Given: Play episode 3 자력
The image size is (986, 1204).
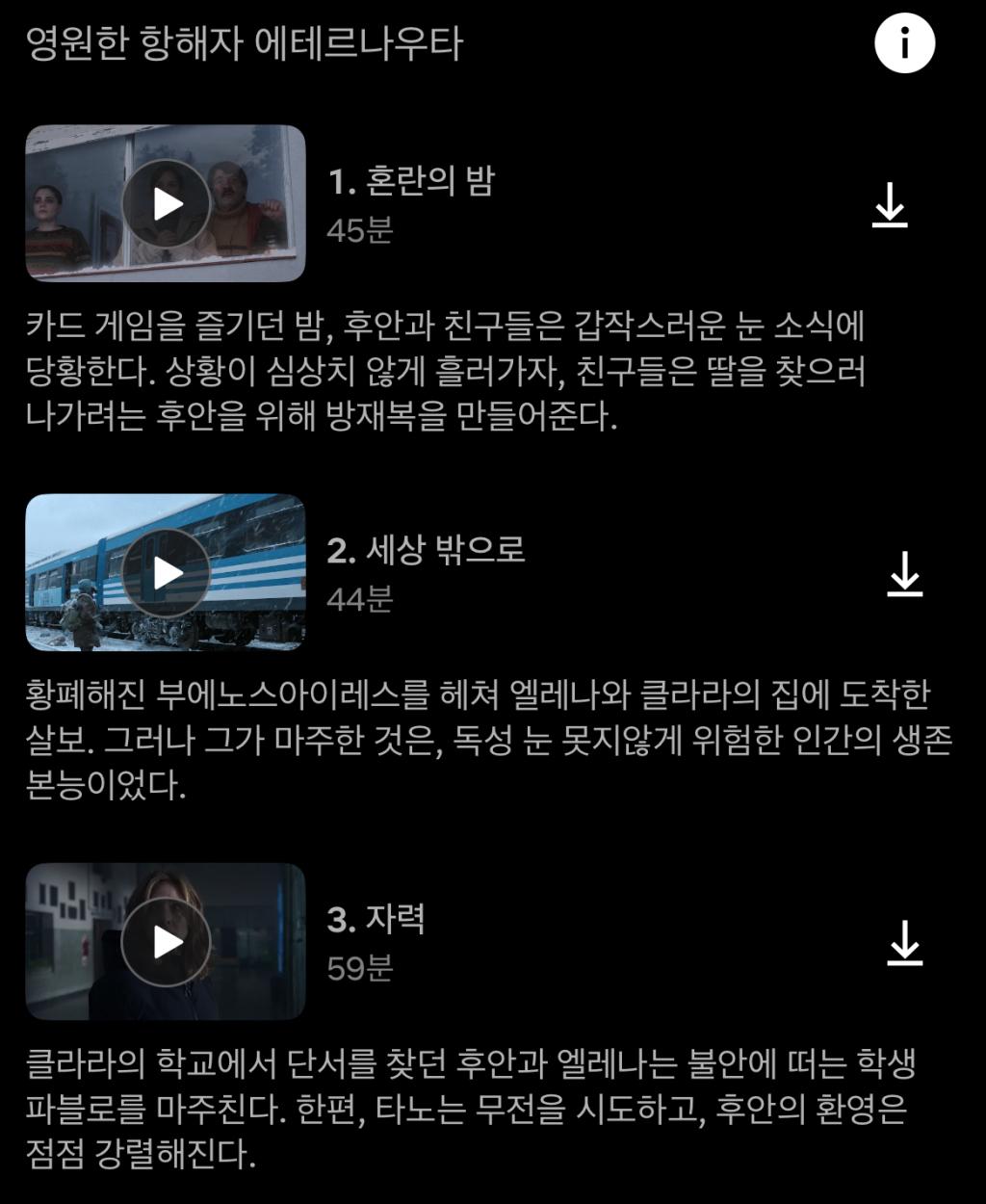Looking at the screenshot, I should click(166, 942).
